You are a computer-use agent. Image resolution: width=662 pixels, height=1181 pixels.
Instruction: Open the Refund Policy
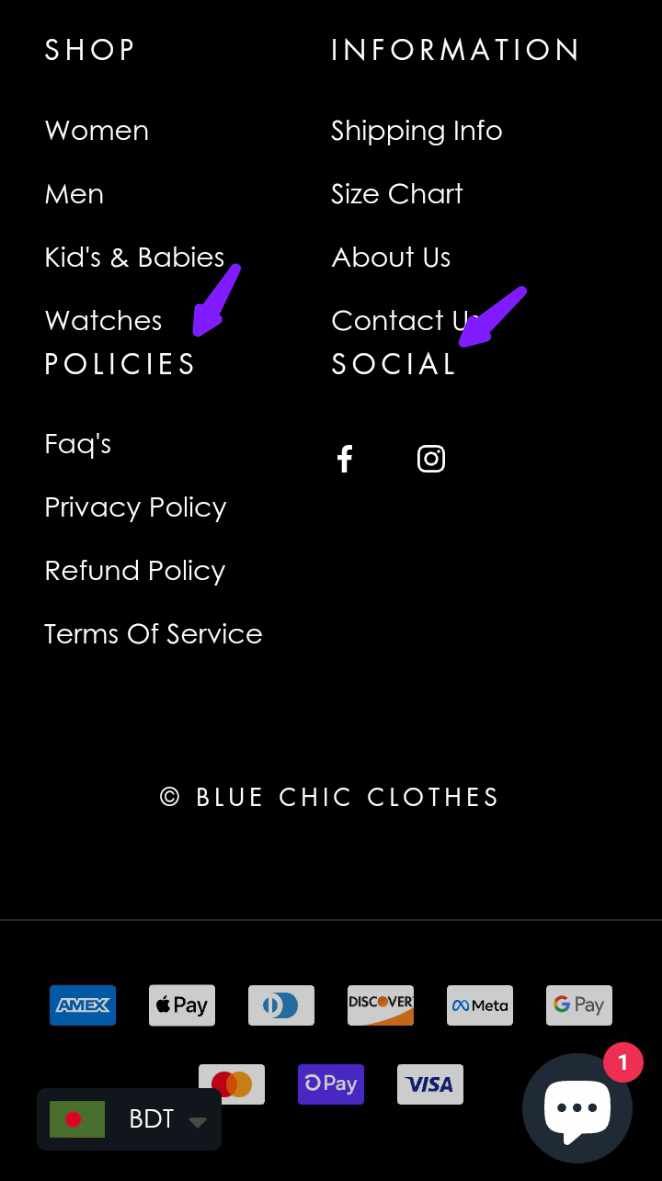tap(135, 570)
